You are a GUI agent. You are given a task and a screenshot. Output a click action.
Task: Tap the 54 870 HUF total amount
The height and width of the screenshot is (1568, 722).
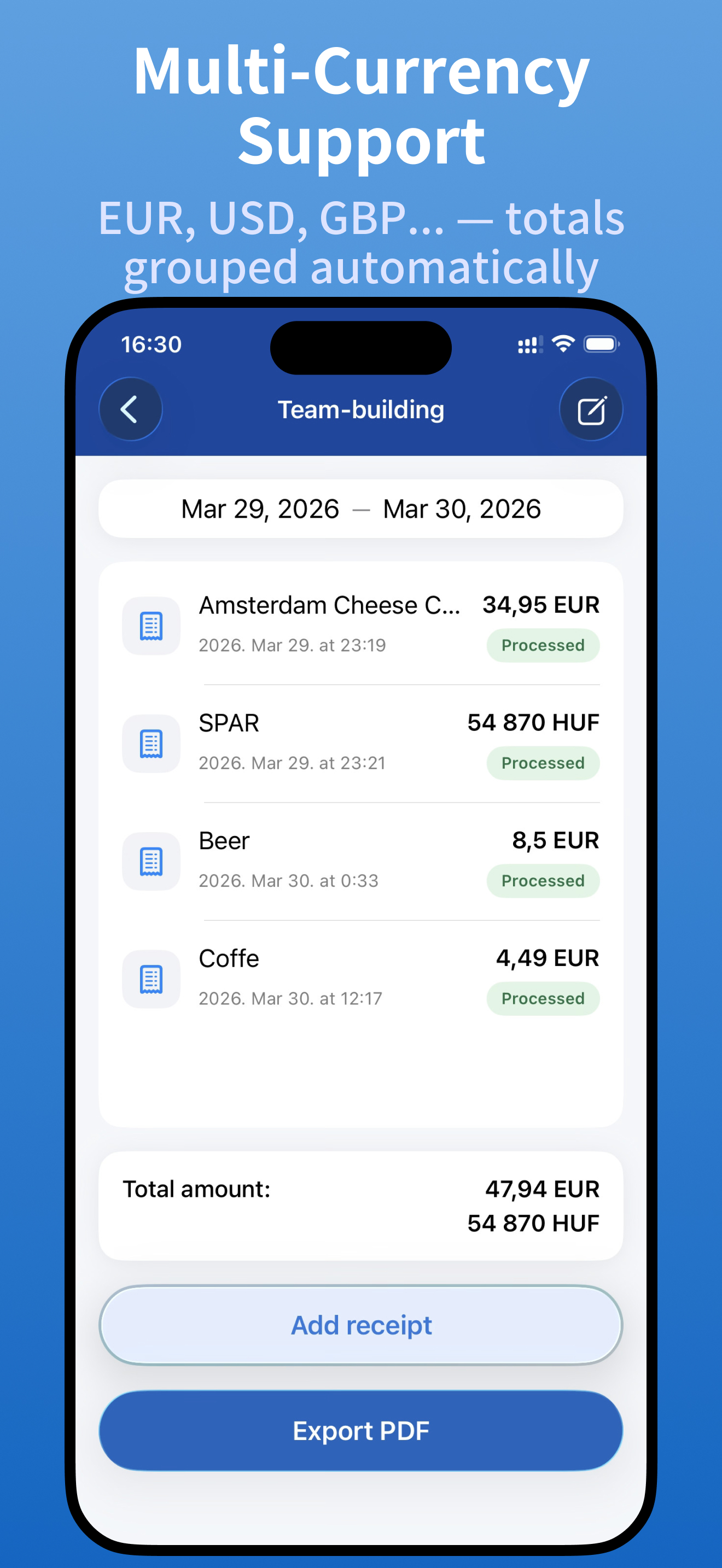(533, 1222)
